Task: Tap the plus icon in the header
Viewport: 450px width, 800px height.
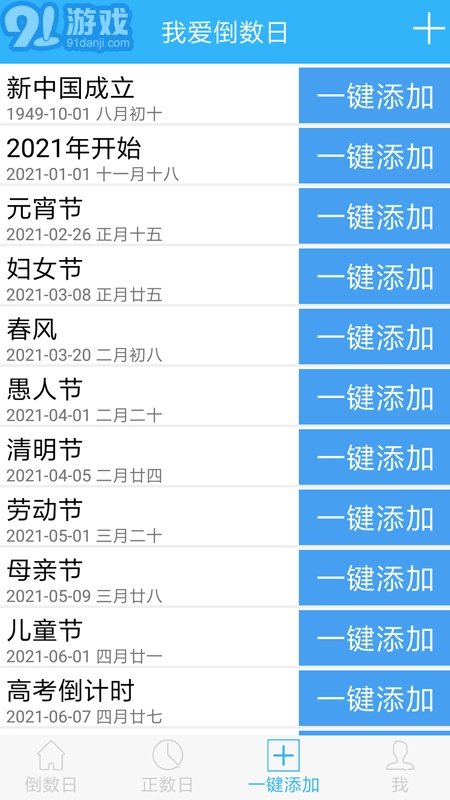Action: click(429, 28)
